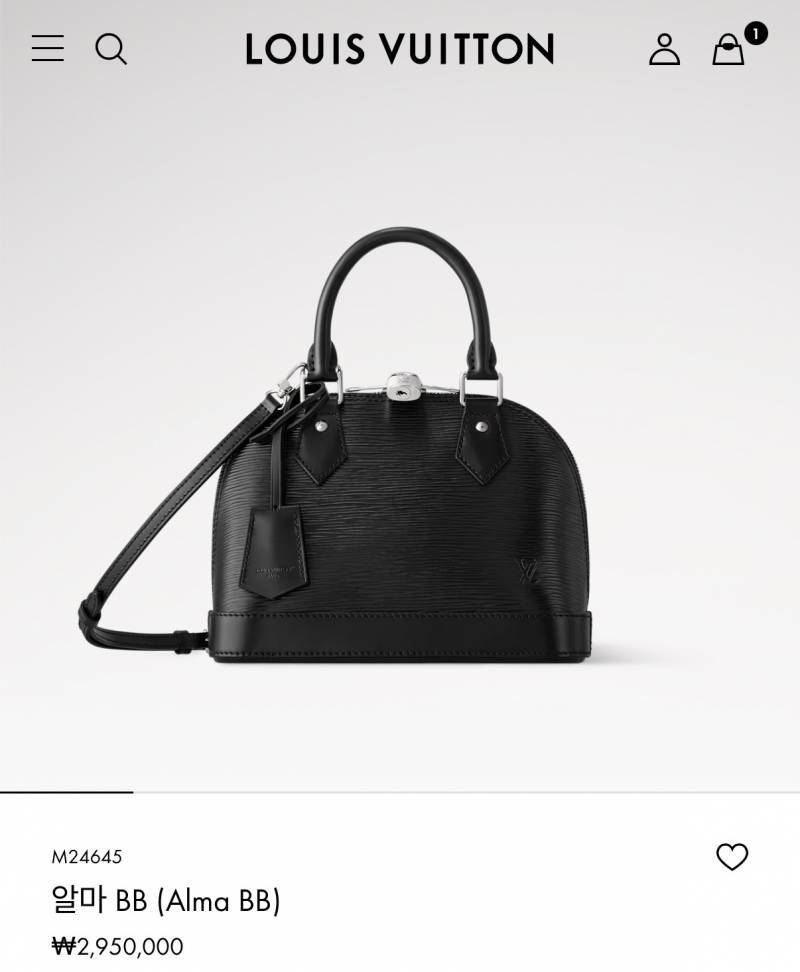Open the account profile icon
Screen dimensions: 800x972
664,49
